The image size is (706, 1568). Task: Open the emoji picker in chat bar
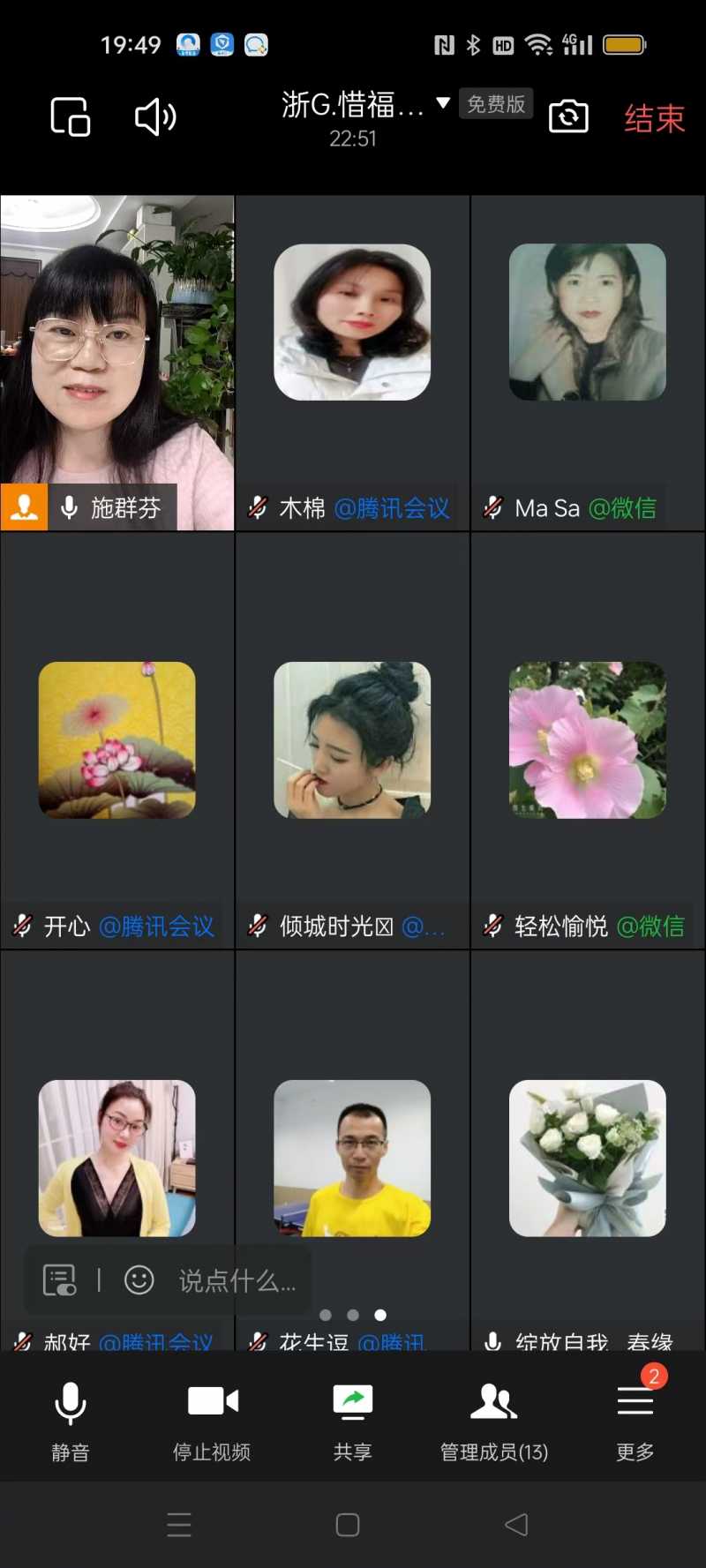[139, 1280]
